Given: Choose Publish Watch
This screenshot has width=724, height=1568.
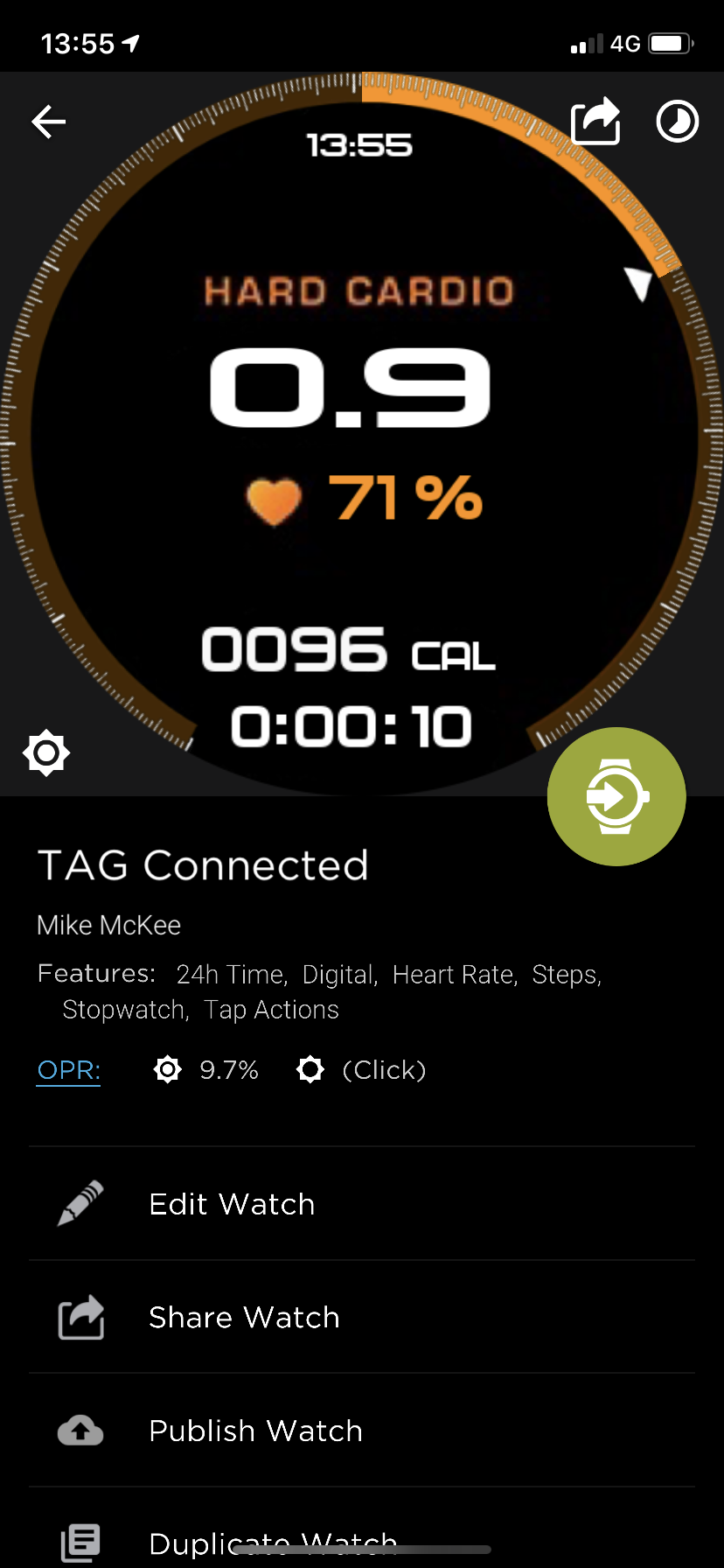Looking at the screenshot, I should pyautogui.click(x=362, y=1431).
